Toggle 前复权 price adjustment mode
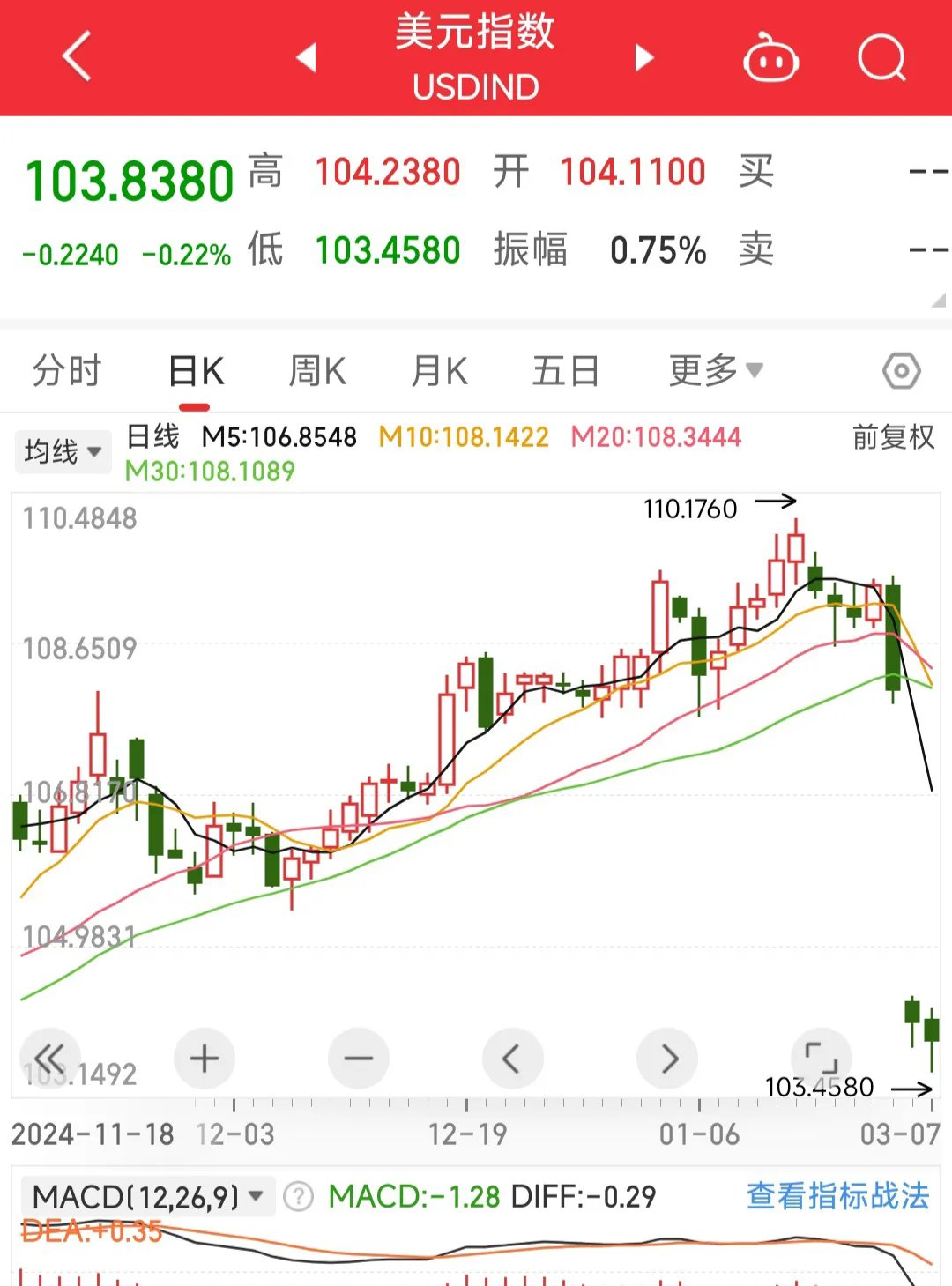The image size is (952, 1286). pyautogui.click(x=893, y=438)
